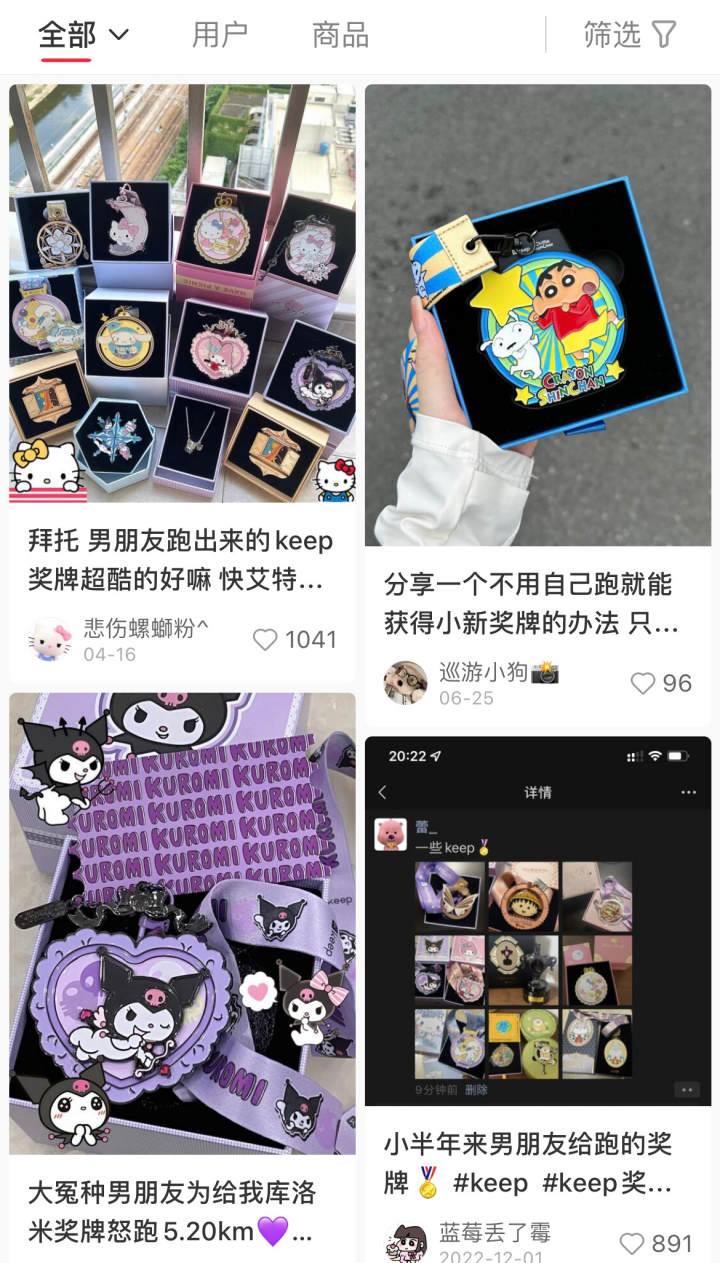Like the post by 蓝莓丢了霉
Image resolution: width=720 pixels, height=1263 pixels.
[656, 1243]
